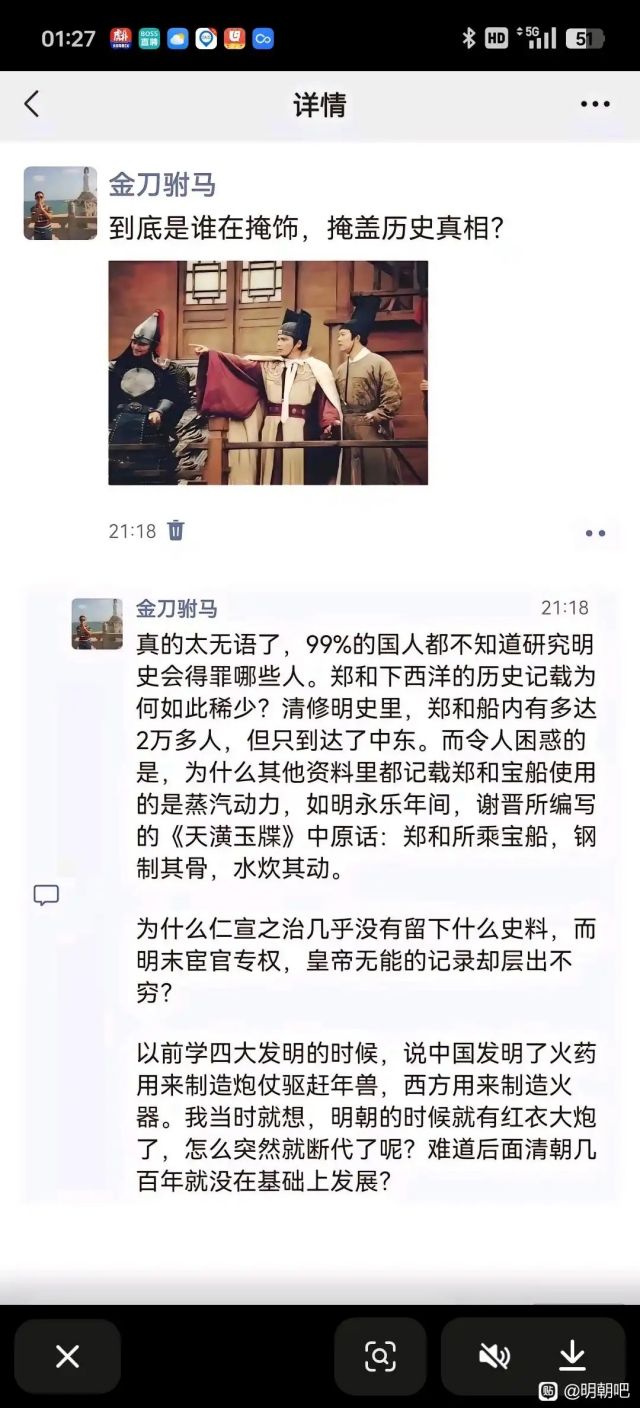640x1408 pixels.
Task: Tap 金刀驸马's name above the comment
Action: (x=177, y=608)
